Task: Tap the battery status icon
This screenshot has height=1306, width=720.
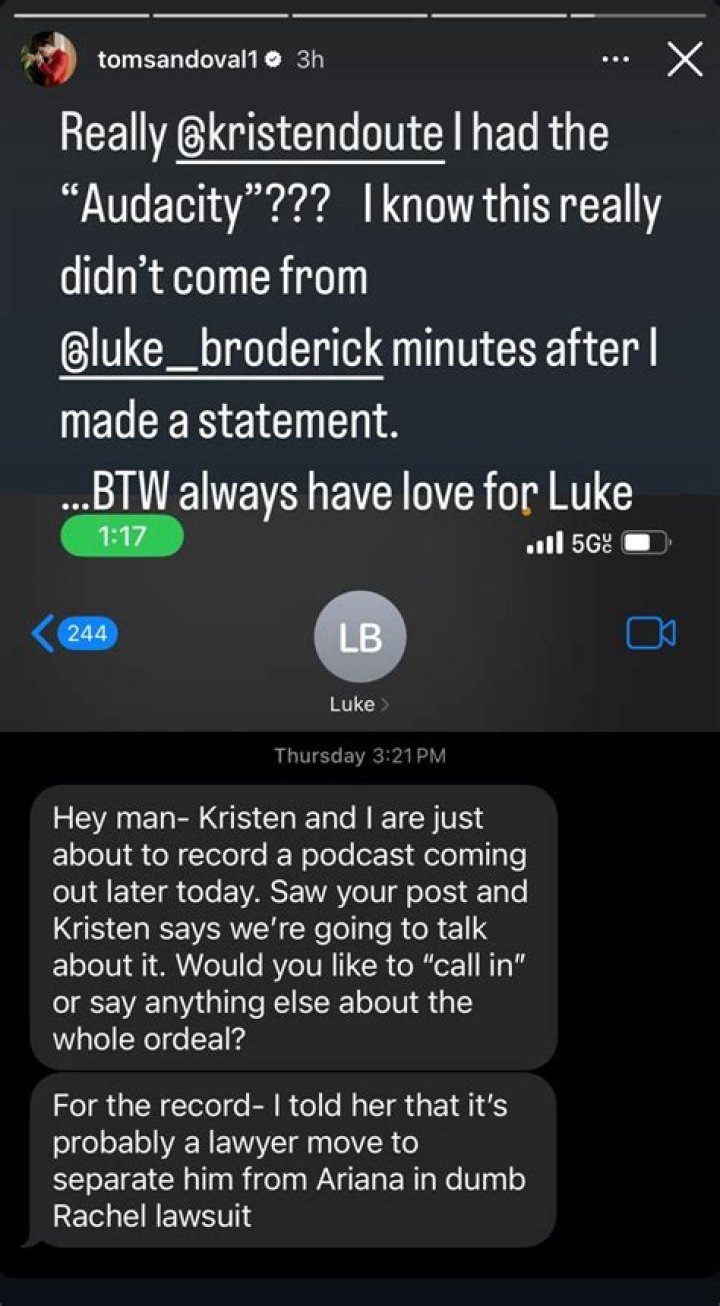Action: [646, 542]
